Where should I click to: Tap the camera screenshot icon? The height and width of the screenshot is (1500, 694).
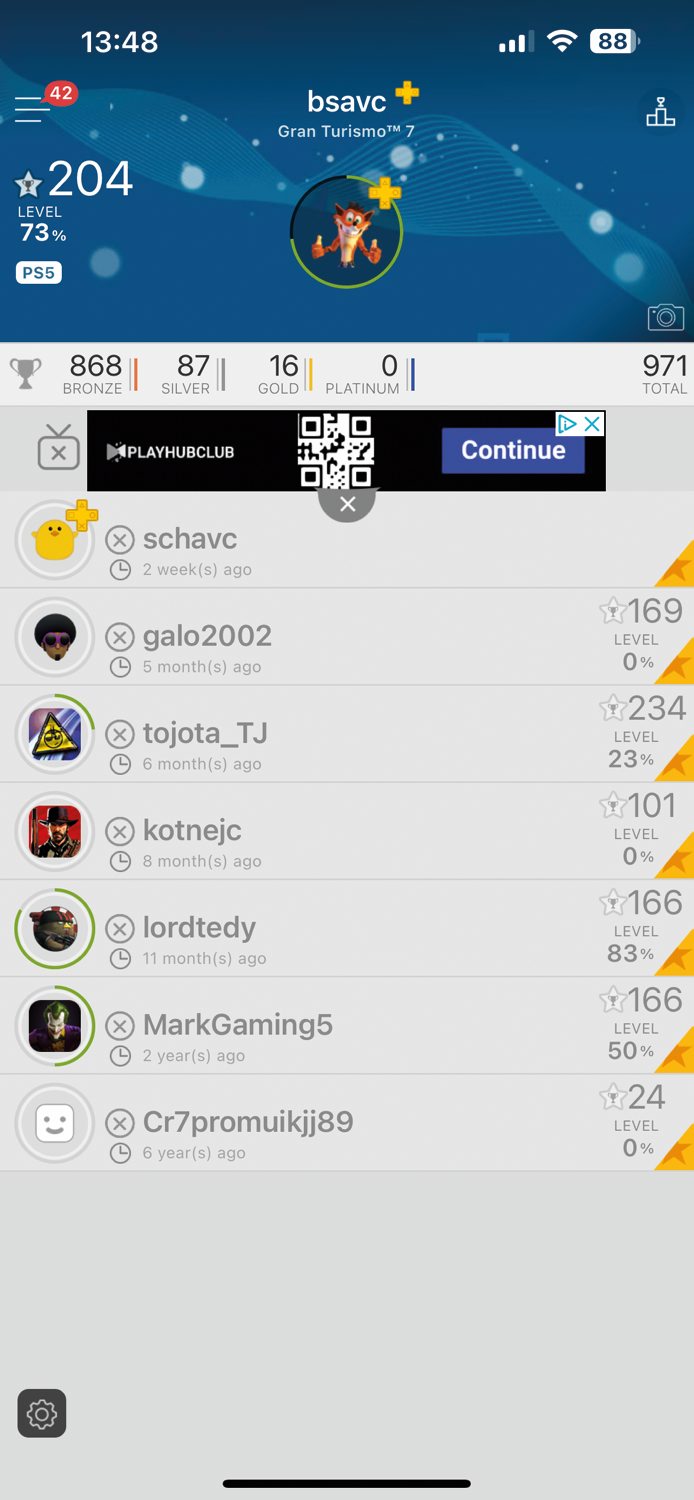(x=666, y=318)
